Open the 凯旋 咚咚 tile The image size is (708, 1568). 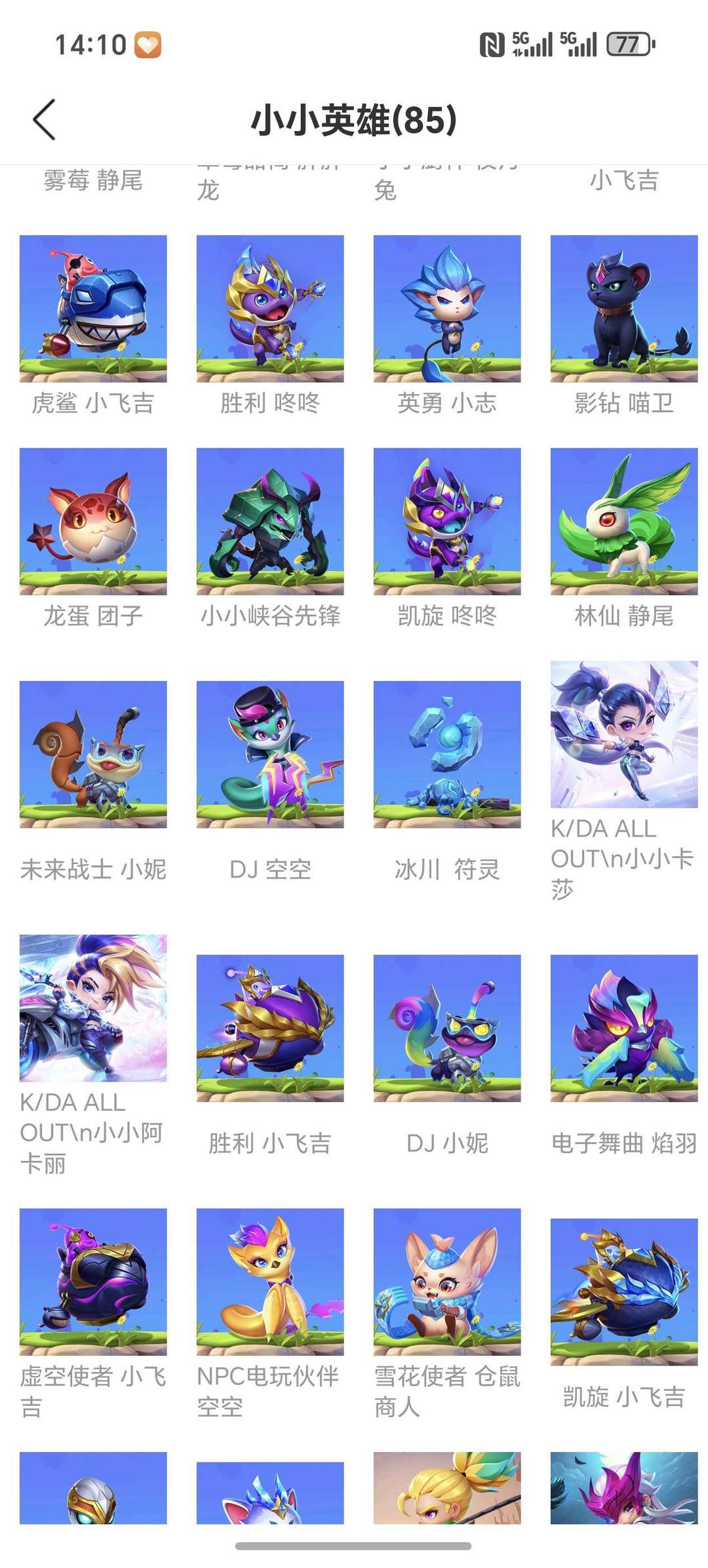[x=447, y=521]
